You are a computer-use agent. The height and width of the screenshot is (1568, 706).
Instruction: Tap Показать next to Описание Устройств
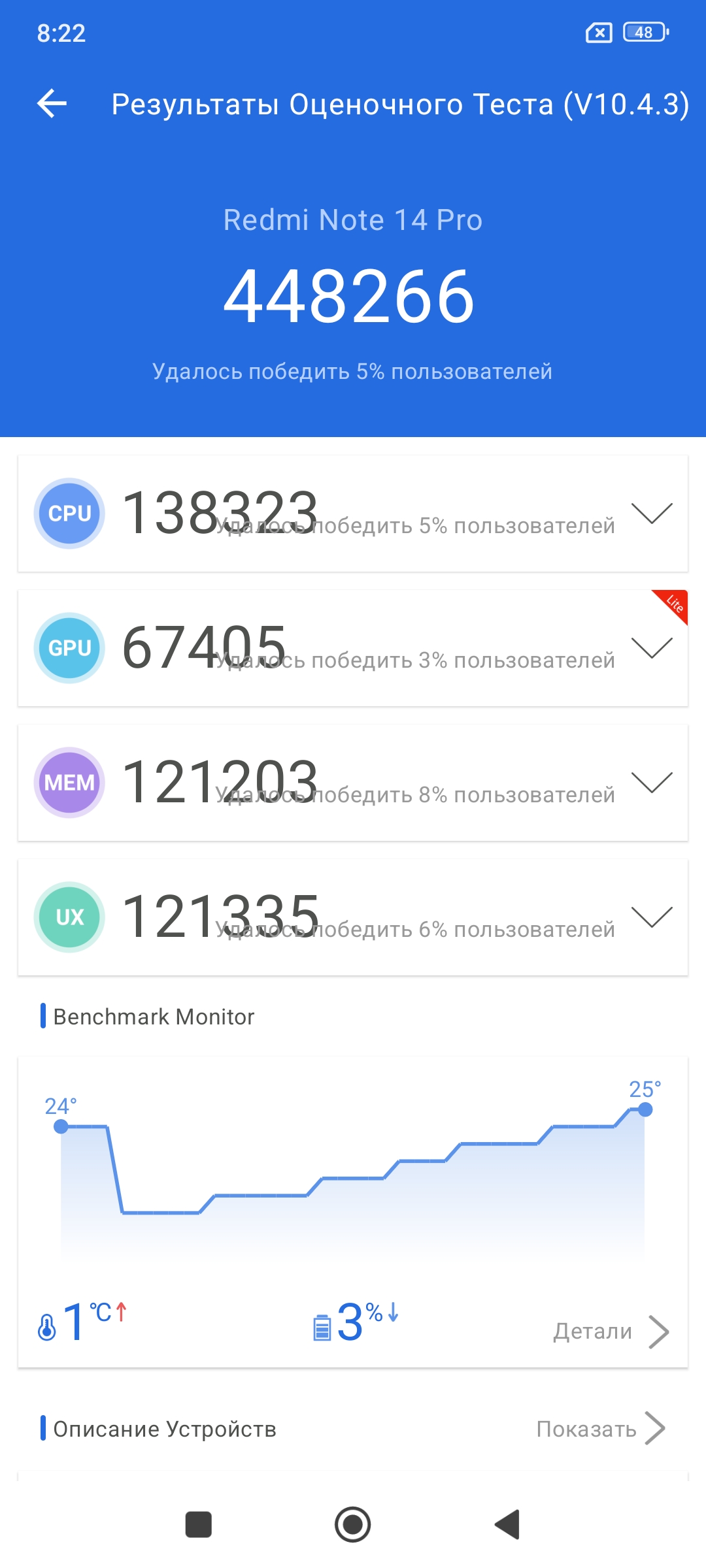tap(601, 1429)
